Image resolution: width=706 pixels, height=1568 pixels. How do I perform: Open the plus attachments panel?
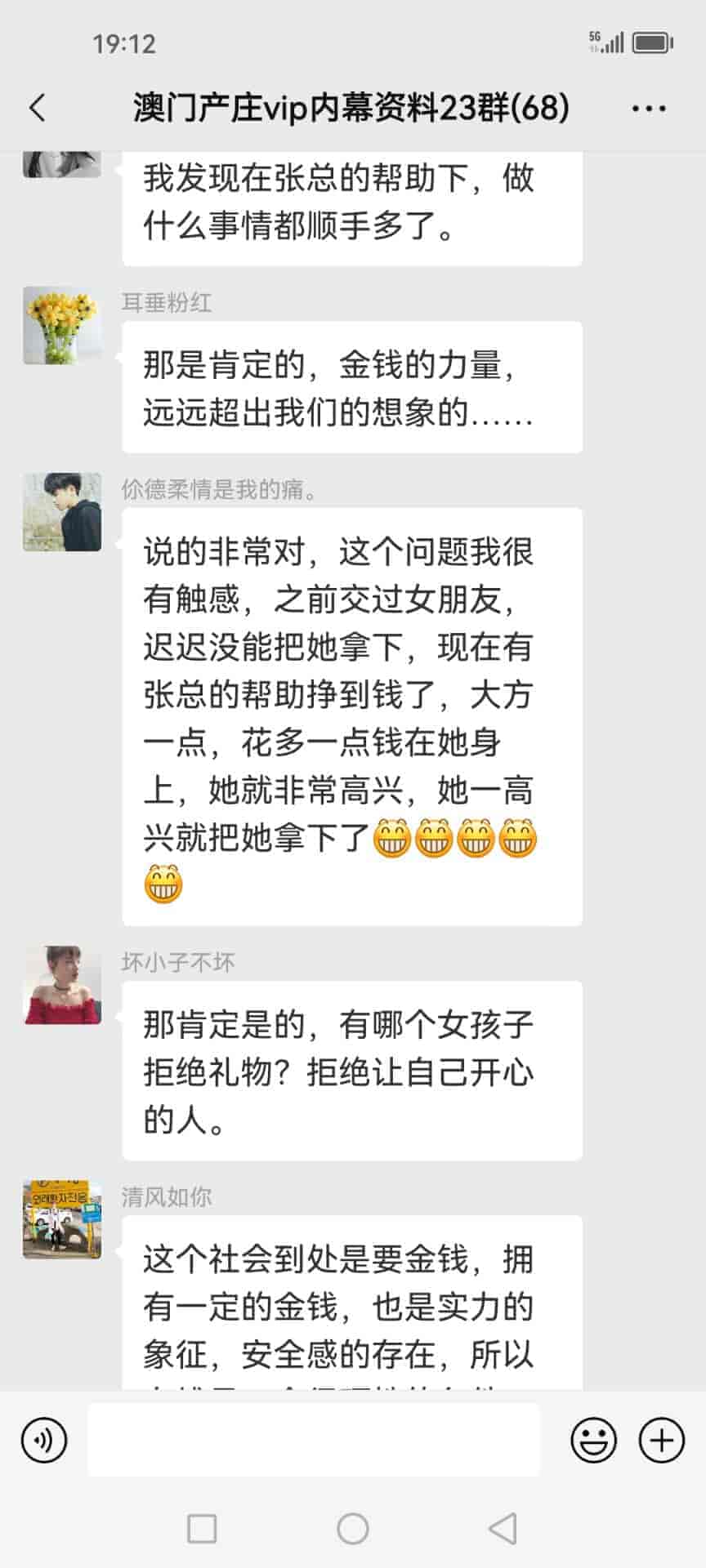point(661,1440)
